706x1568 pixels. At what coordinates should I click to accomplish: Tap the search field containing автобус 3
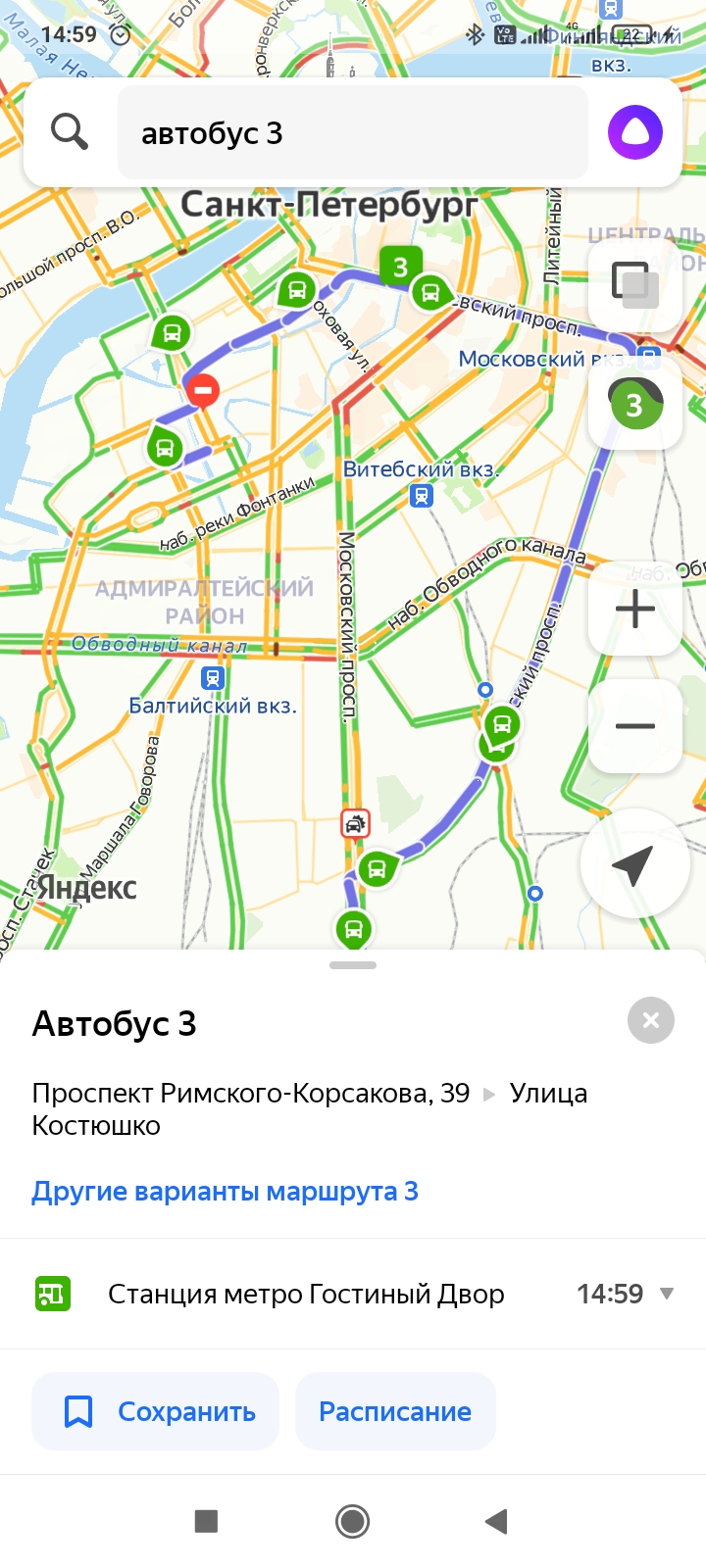(x=353, y=133)
